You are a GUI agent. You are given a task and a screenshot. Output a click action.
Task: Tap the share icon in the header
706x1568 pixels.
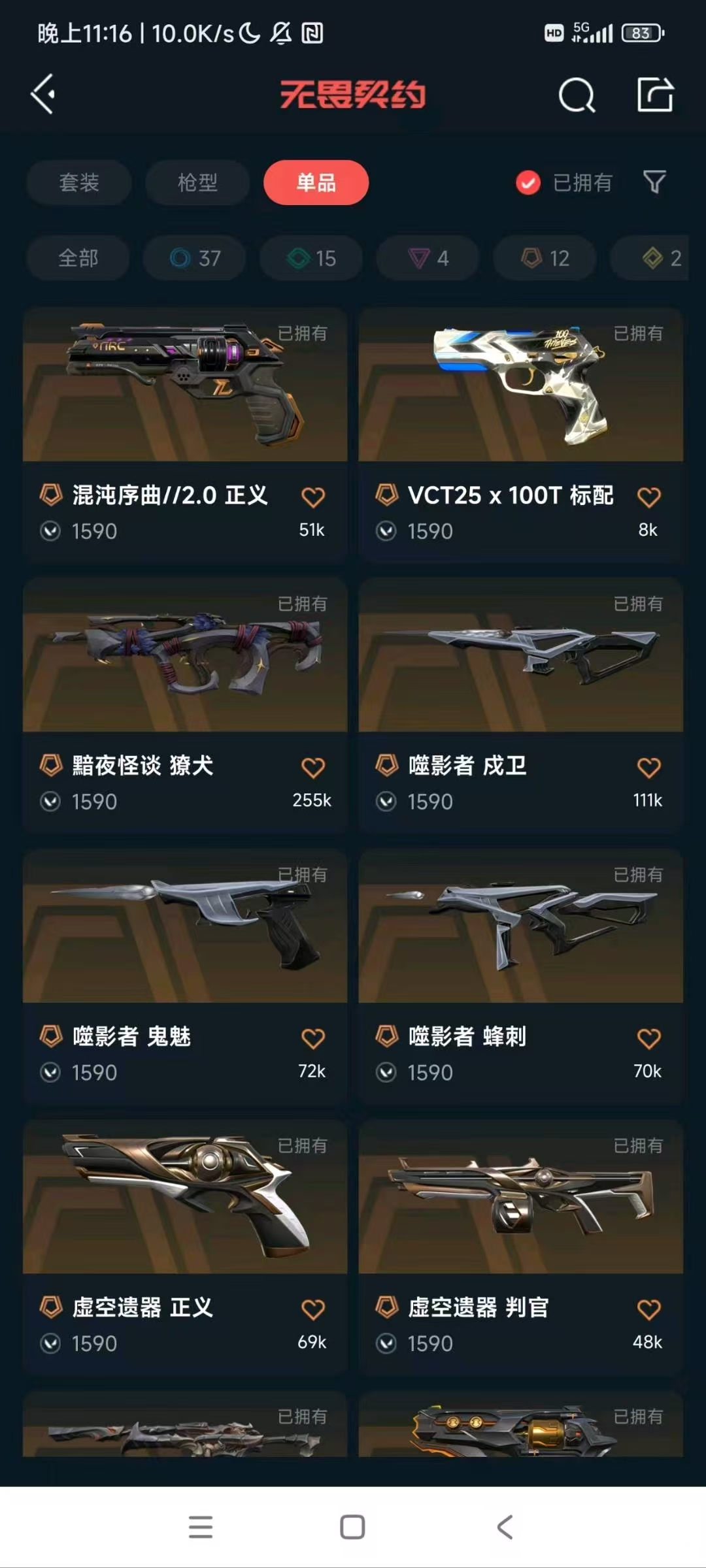pyautogui.click(x=655, y=95)
